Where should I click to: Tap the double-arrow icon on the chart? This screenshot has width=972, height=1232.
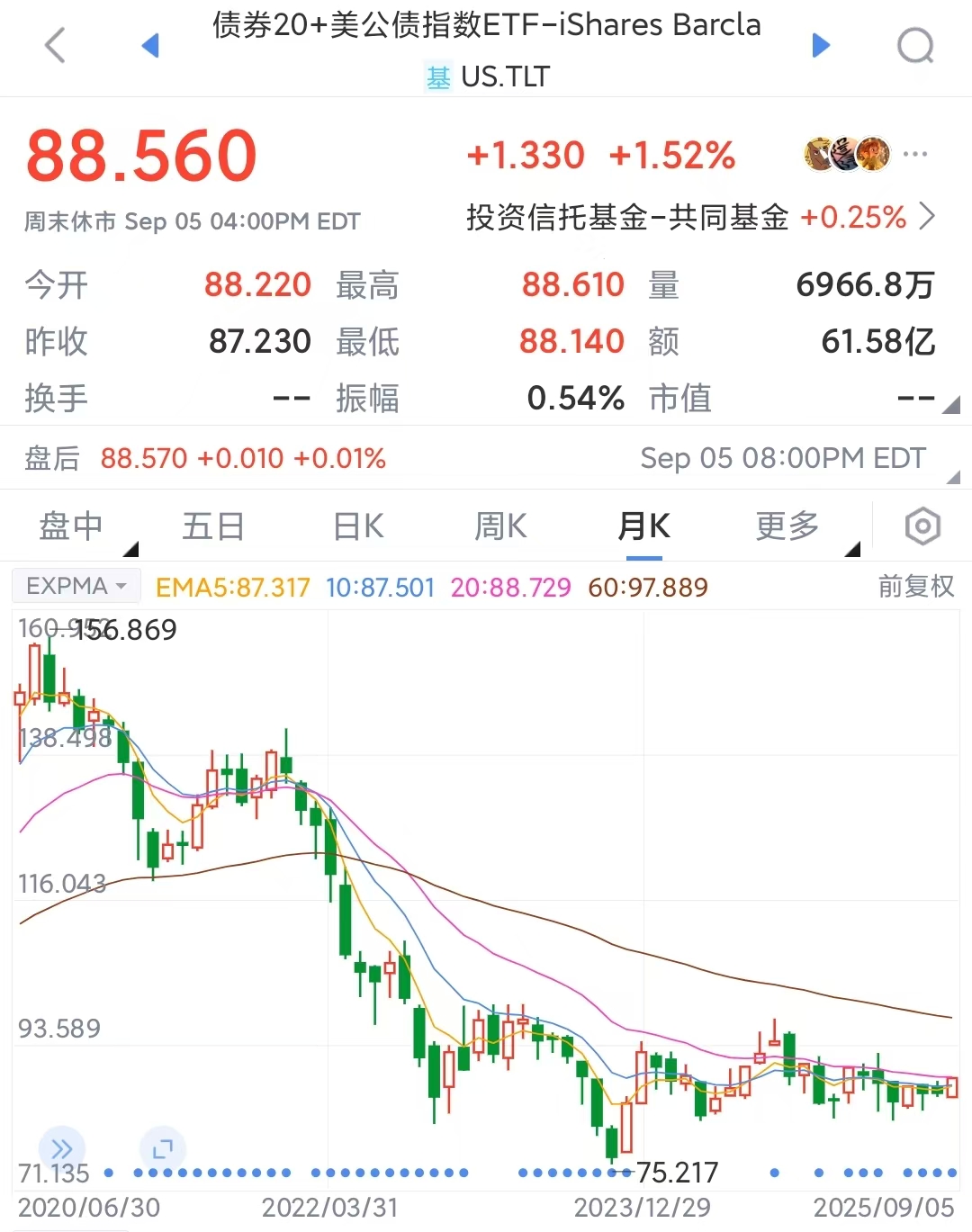[x=61, y=1148]
